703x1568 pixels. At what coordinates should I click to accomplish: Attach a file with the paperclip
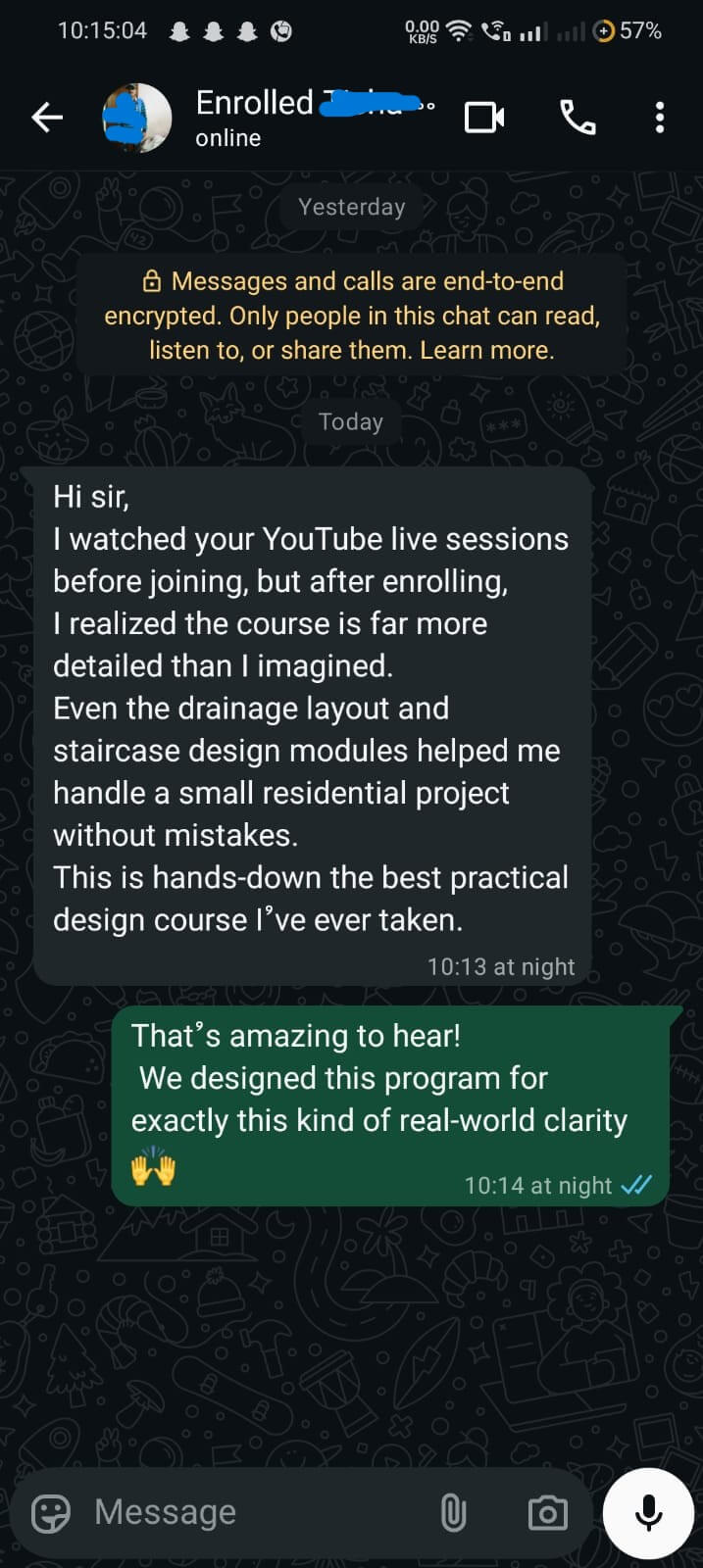[x=453, y=1513]
